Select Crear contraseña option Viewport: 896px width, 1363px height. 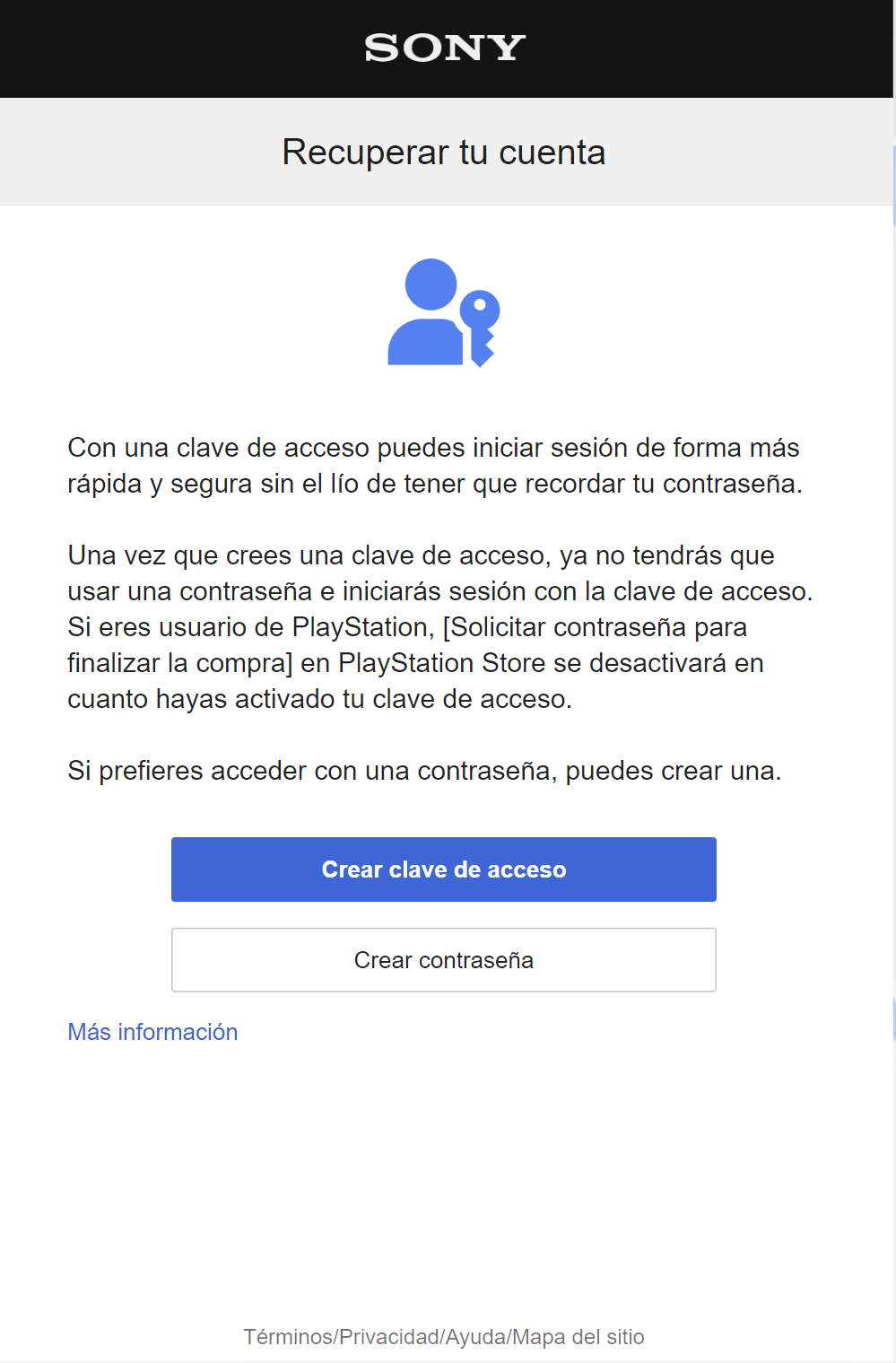click(x=443, y=960)
